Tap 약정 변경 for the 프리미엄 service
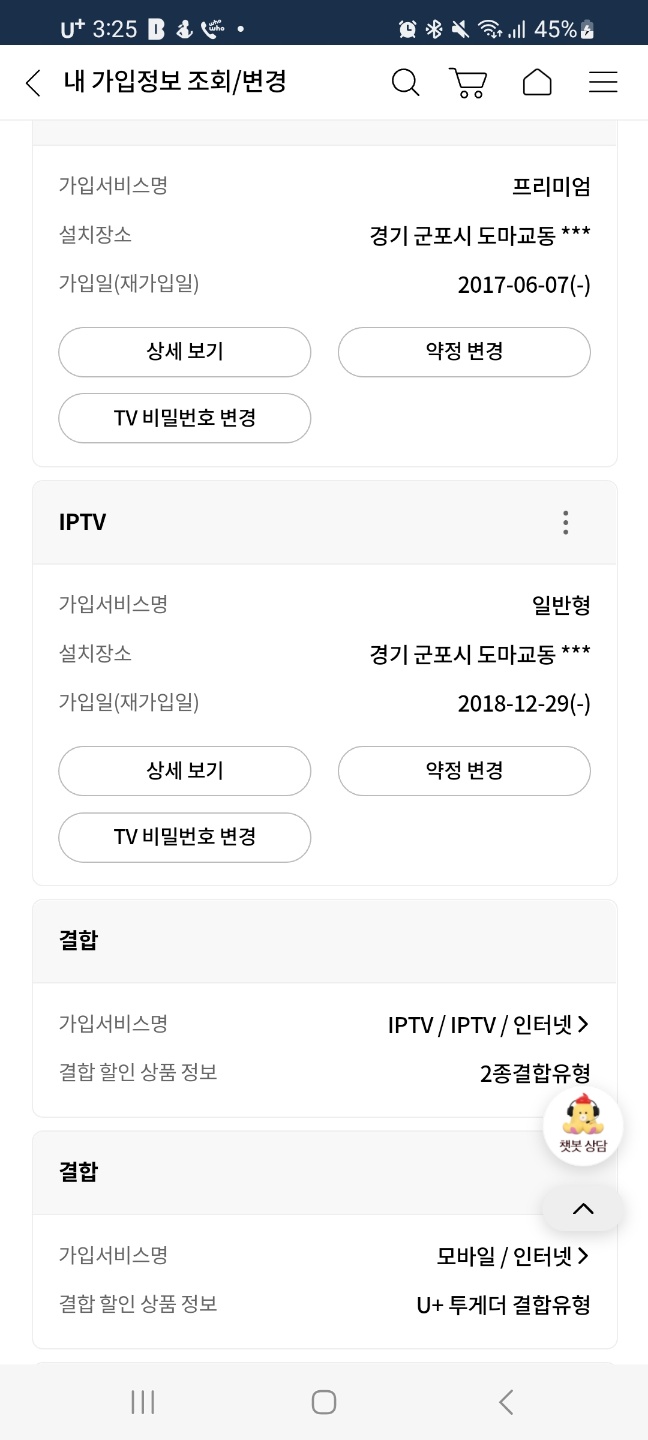648x1440 pixels. point(464,352)
